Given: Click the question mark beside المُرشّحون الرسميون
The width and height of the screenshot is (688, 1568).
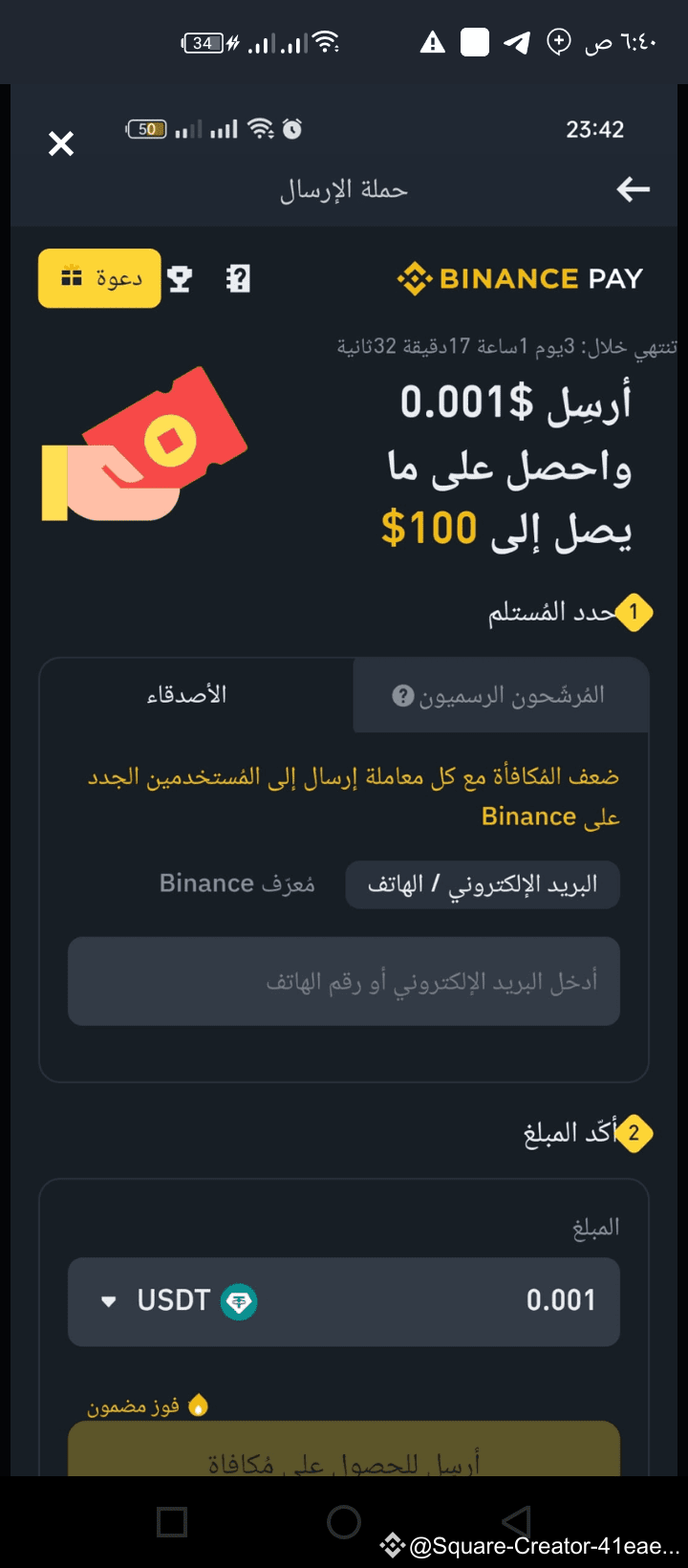Looking at the screenshot, I should tap(399, 694).
